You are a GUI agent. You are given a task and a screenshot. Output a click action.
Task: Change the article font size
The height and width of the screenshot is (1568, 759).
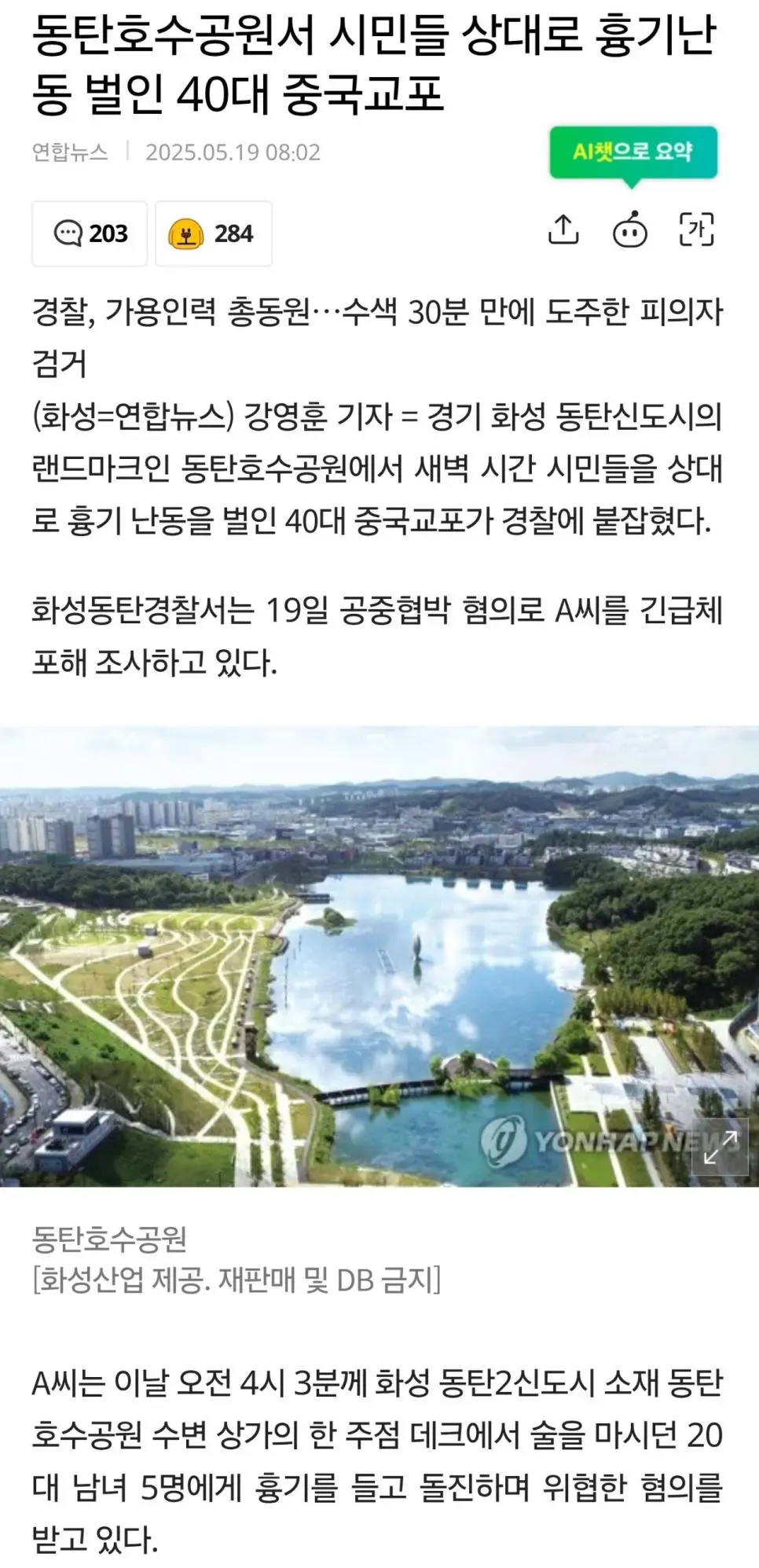(x=696, y=230)
